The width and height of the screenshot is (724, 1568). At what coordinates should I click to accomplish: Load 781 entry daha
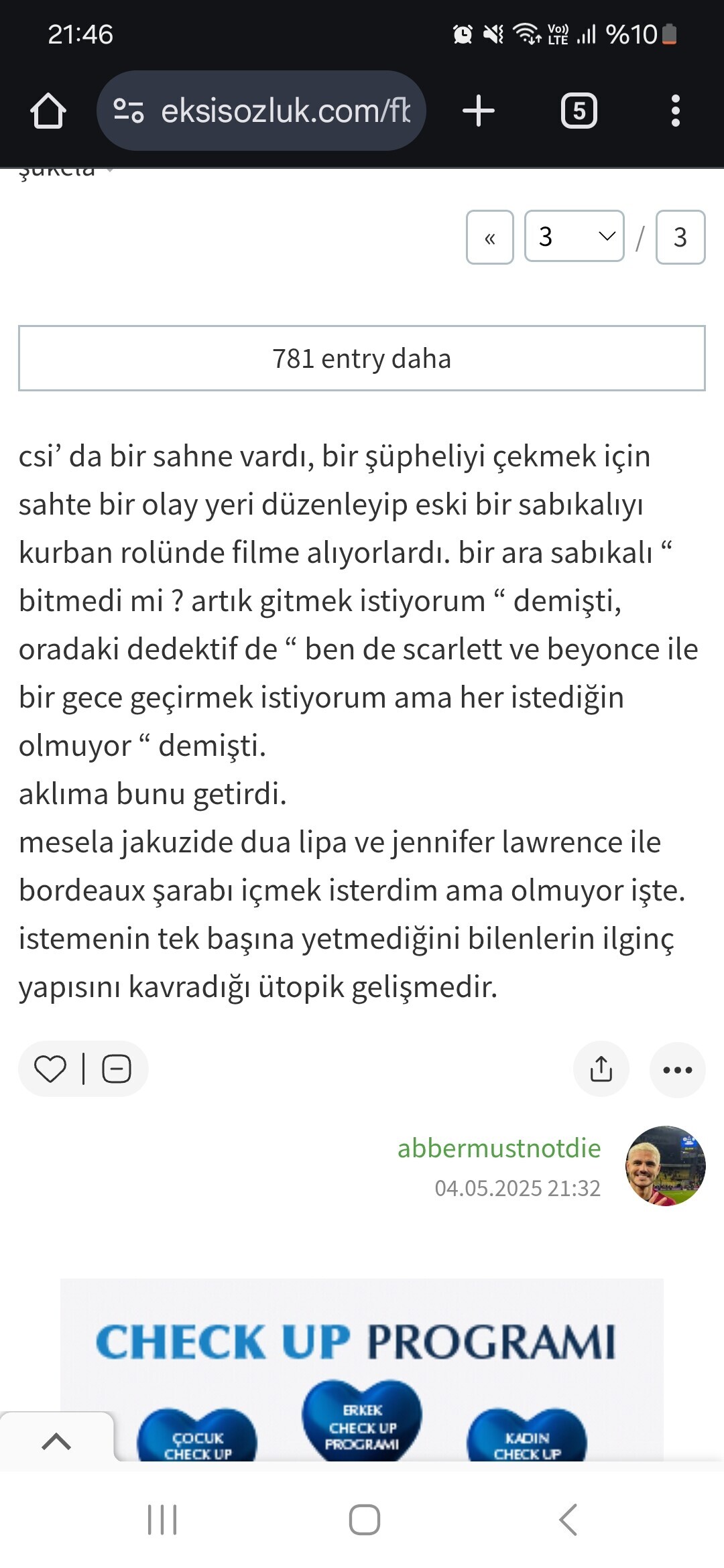tap(362, 358)
